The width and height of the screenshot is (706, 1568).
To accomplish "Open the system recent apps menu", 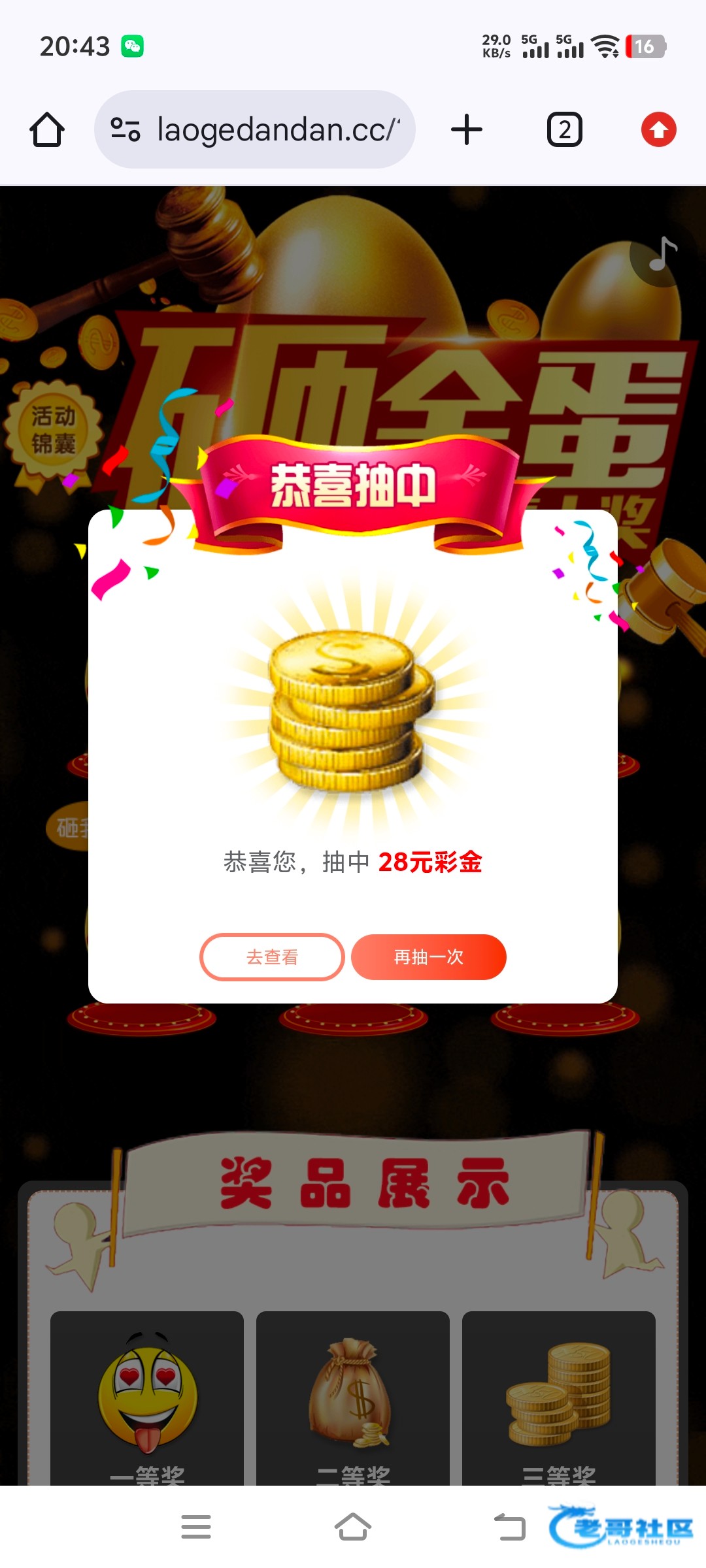I will pos(196,1527).
